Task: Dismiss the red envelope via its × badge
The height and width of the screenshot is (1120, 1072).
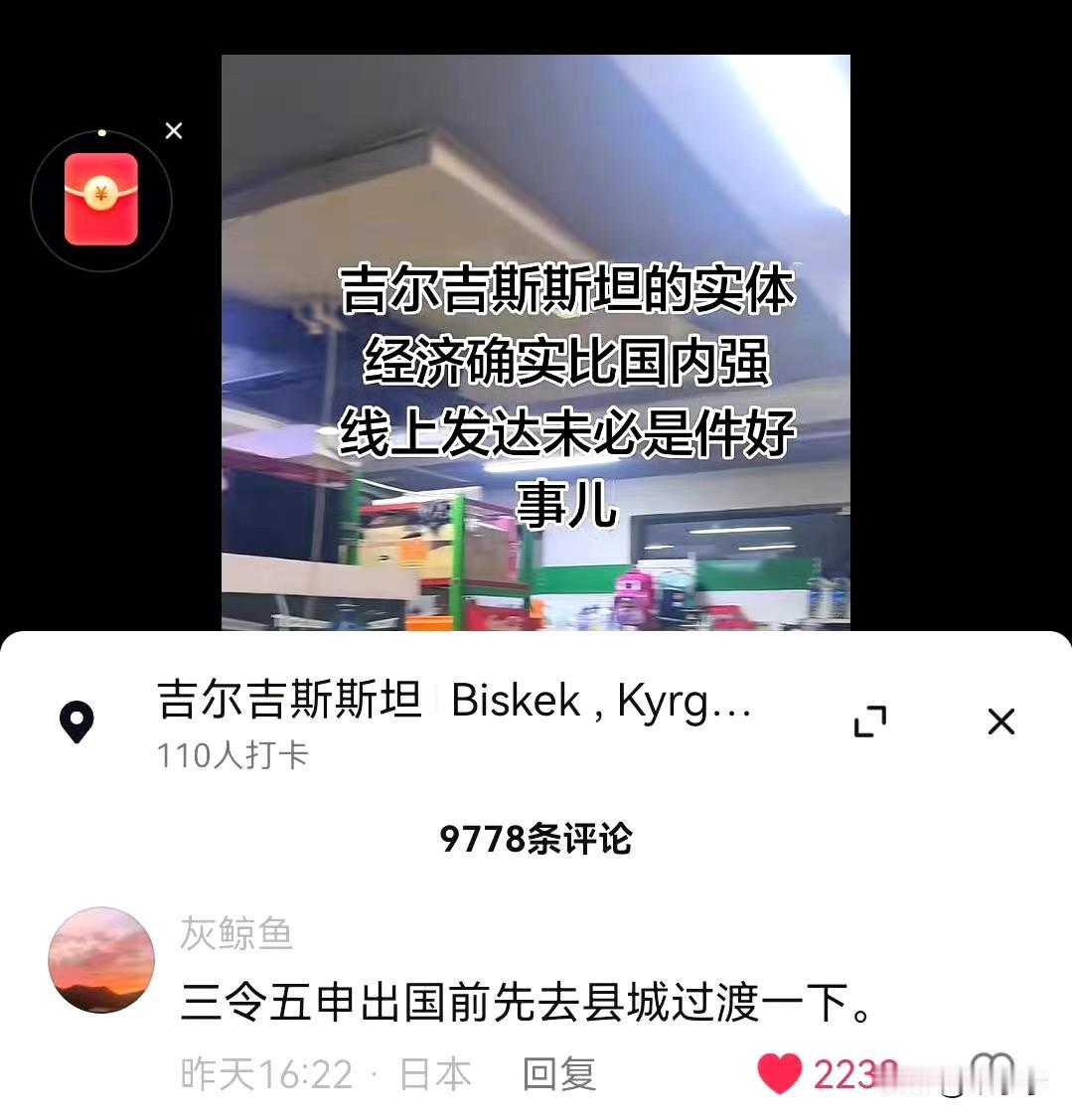Action: coord(174,130)
